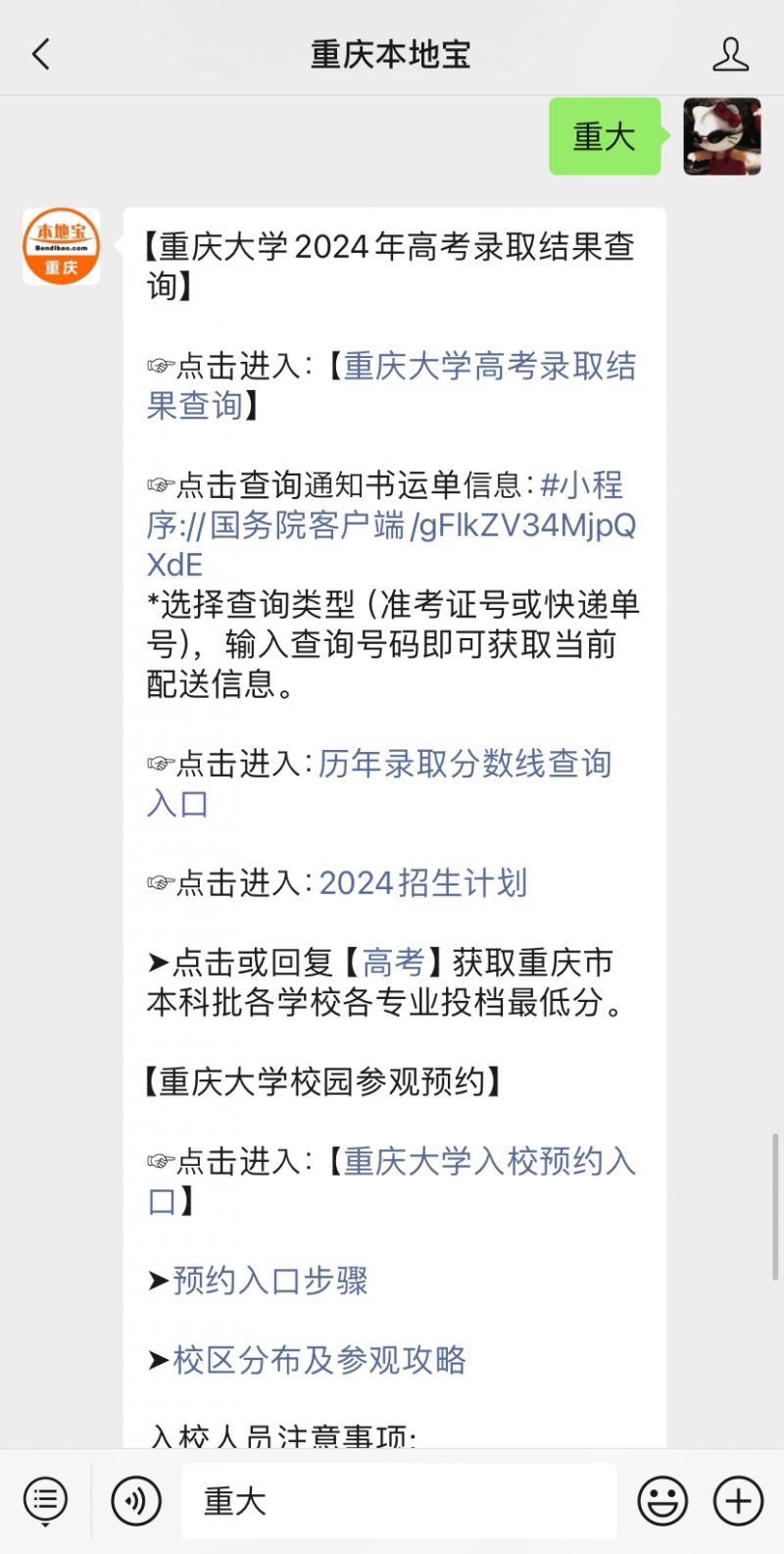Open 历年录取分数线查询入口 link

465,764
